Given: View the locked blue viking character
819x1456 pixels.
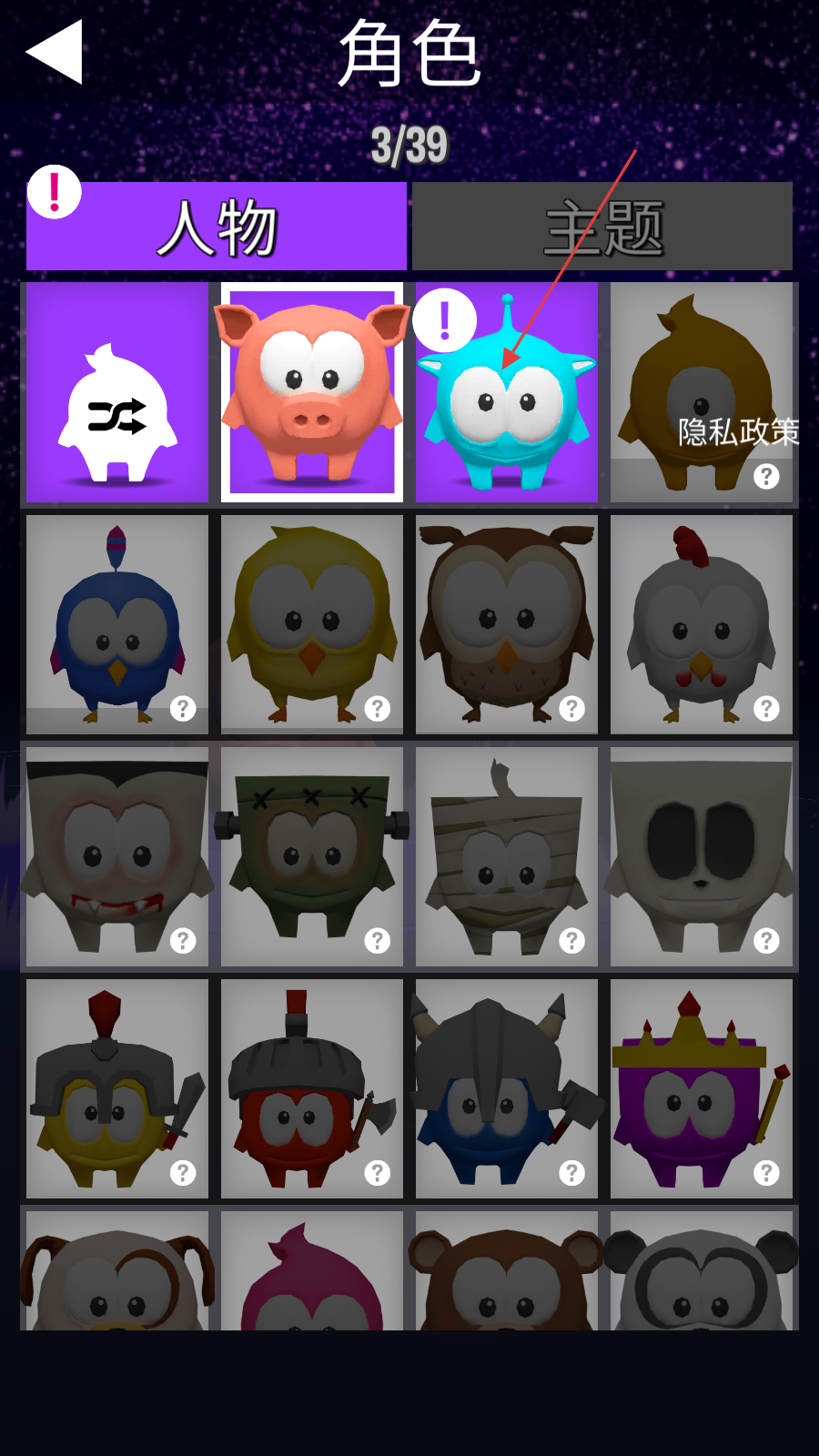Looking at the screenshot, I should (x=507, y=1088).
